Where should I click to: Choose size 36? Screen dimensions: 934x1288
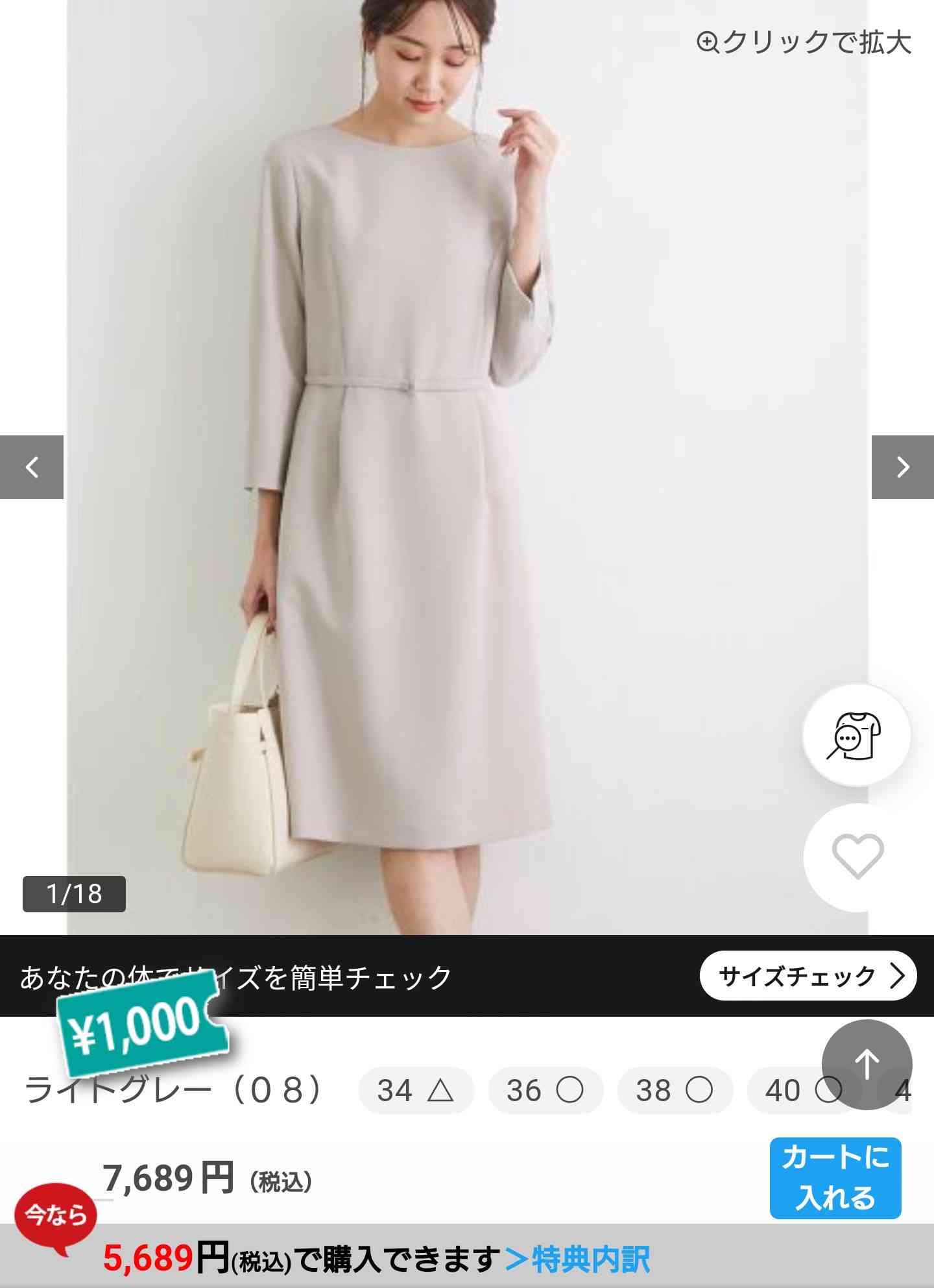[x=545, y=1091]
